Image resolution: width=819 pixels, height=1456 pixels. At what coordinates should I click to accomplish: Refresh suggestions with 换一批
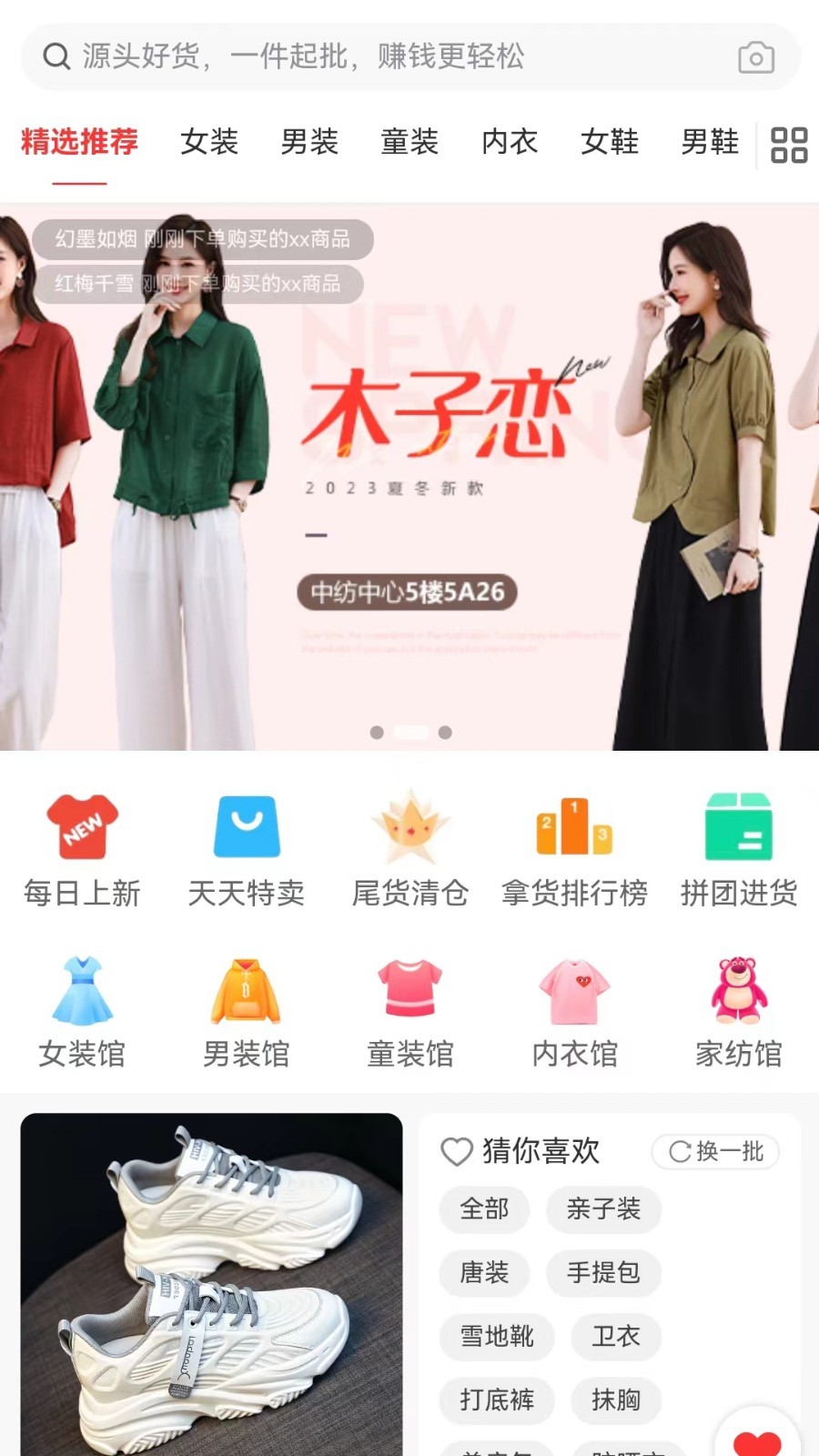point(716,1151)
